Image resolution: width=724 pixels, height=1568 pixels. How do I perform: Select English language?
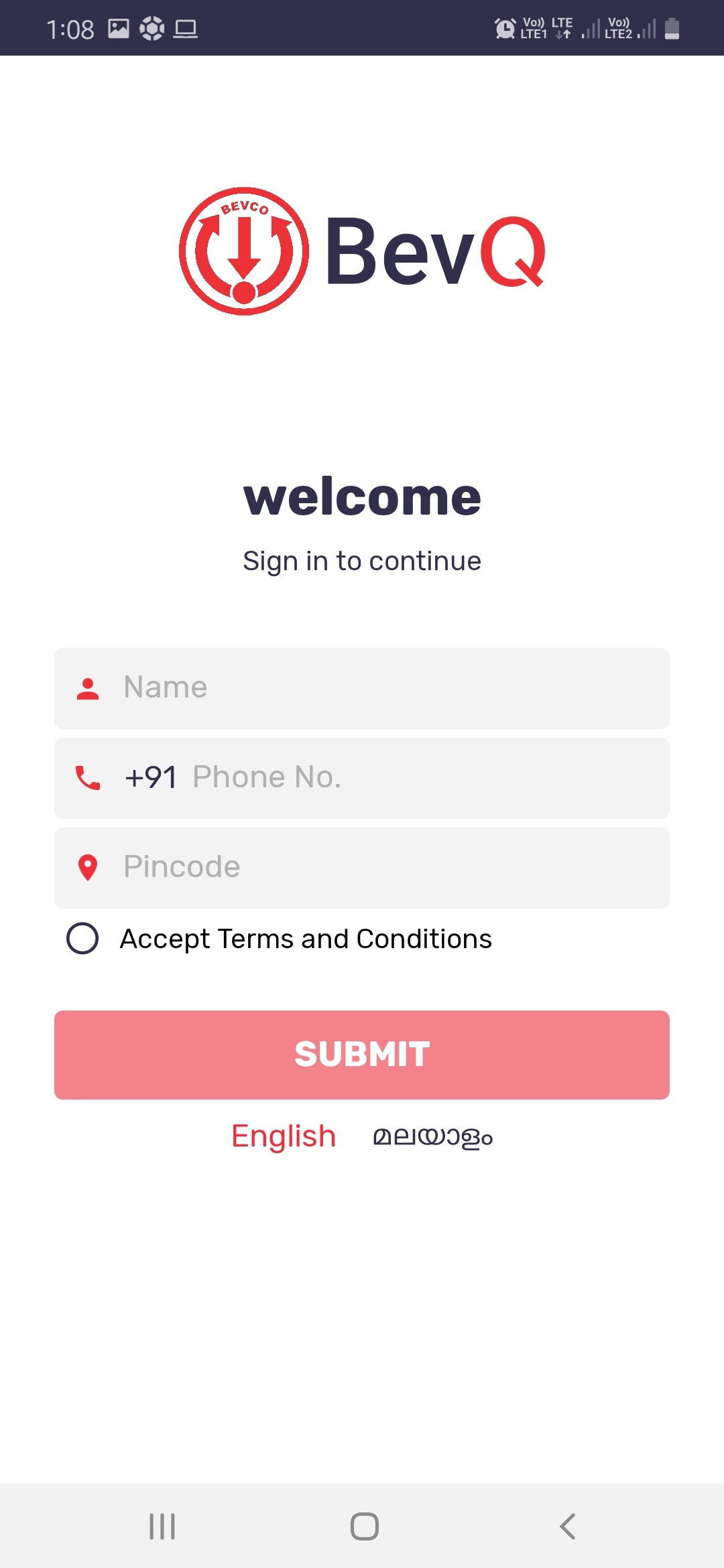pyautogui.click(x=284, y=1136)
